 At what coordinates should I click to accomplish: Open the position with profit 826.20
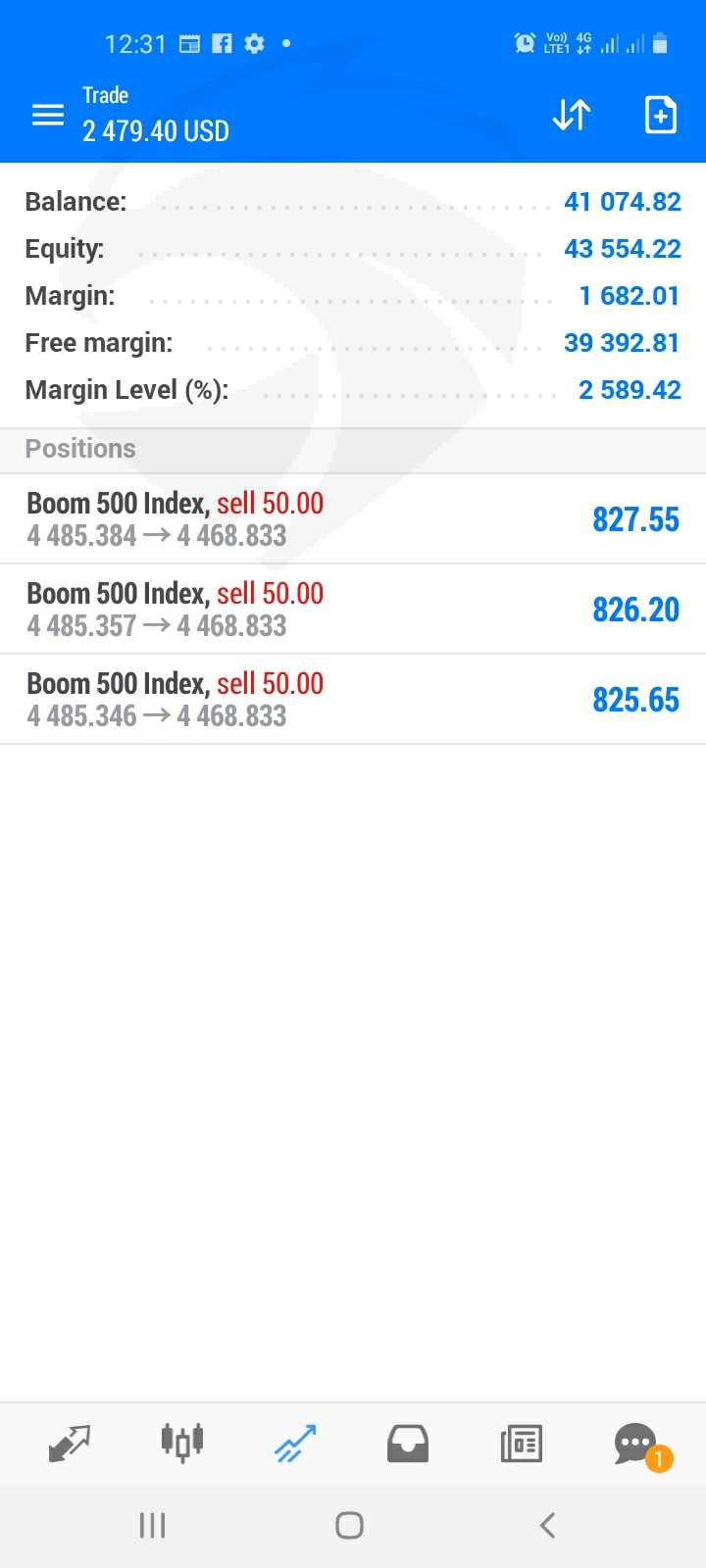[353, 610]
